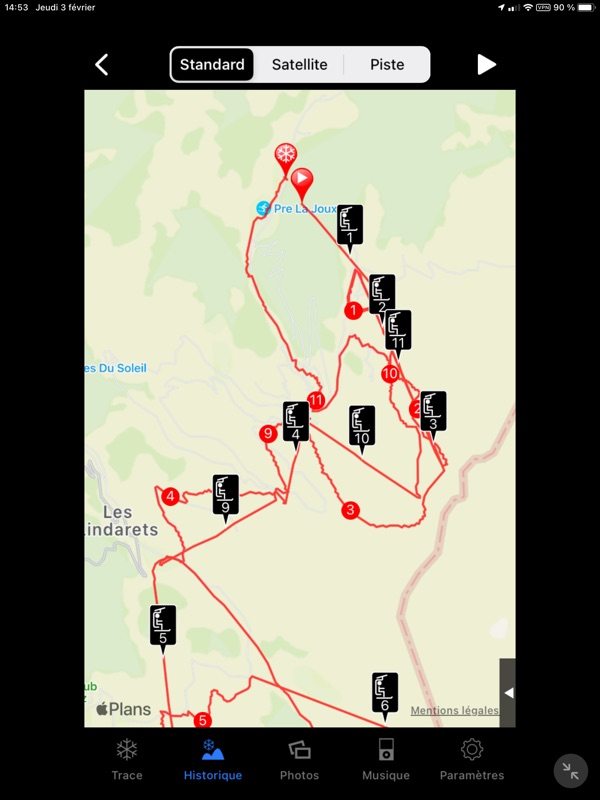Viewport: 600px width, 800px height.
Task: Select chairlift marker number 5
Action: click(x=163, y=625)
